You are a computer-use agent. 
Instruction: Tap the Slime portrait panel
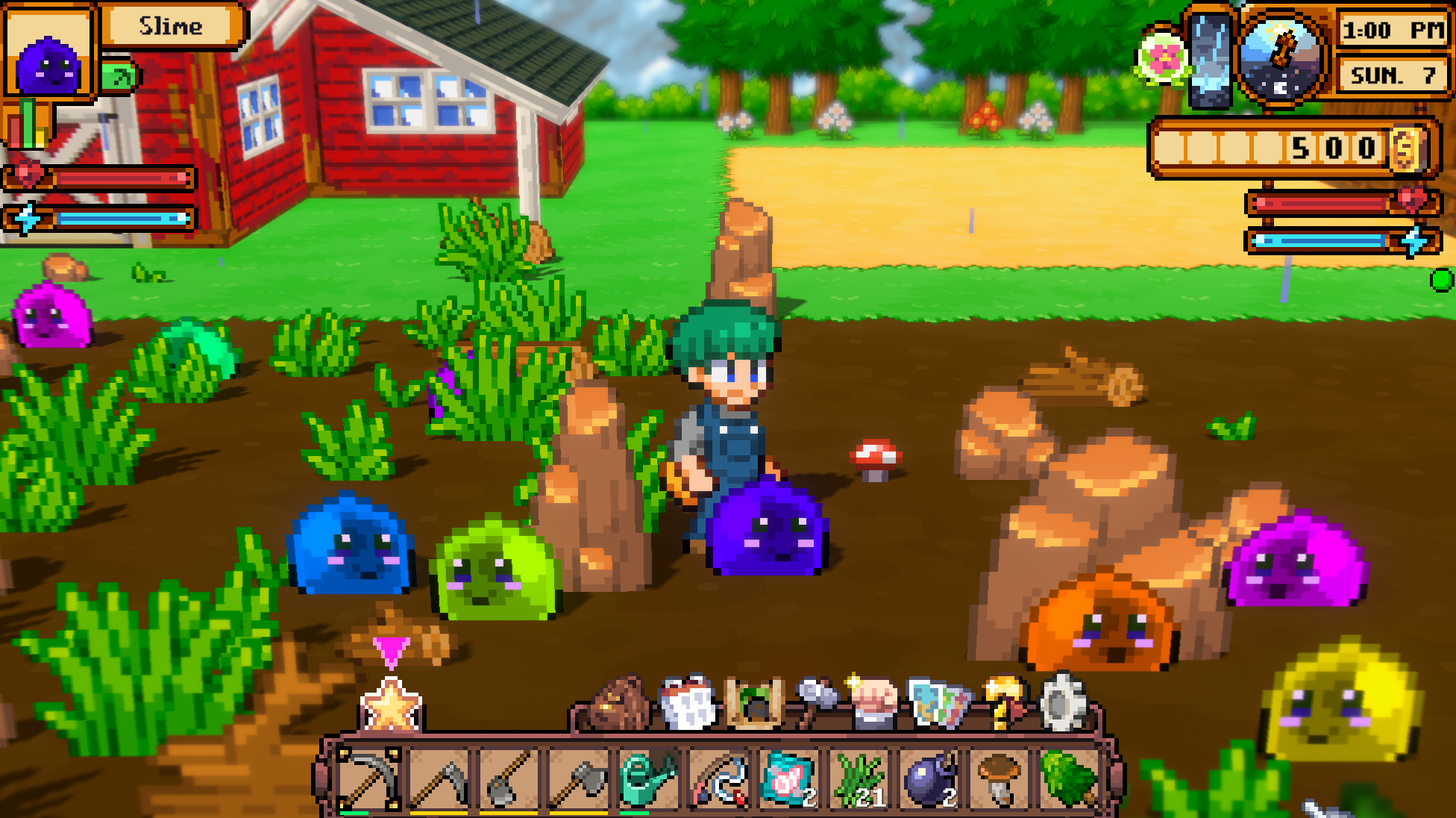coord(49,52)
